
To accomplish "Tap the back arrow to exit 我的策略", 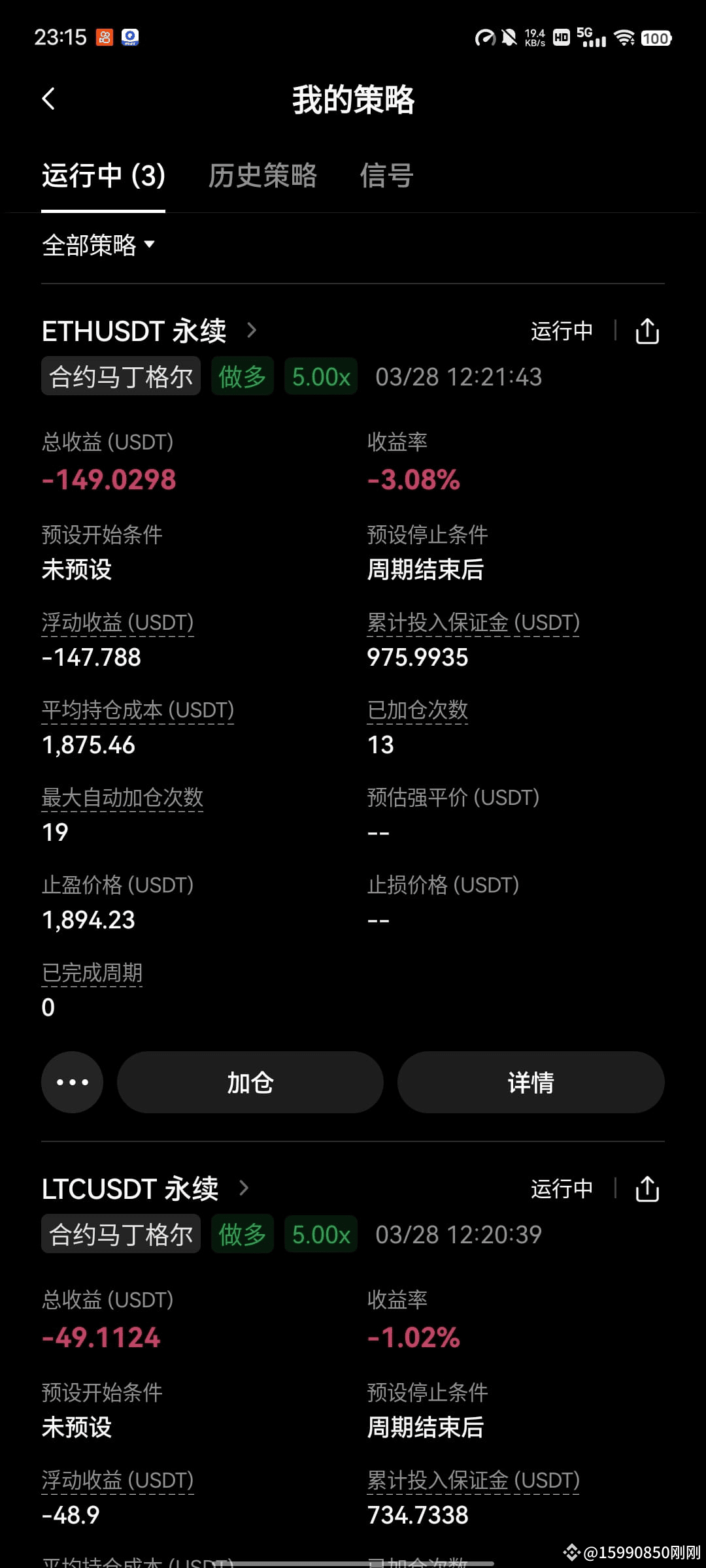I will [x=49, y=98].
